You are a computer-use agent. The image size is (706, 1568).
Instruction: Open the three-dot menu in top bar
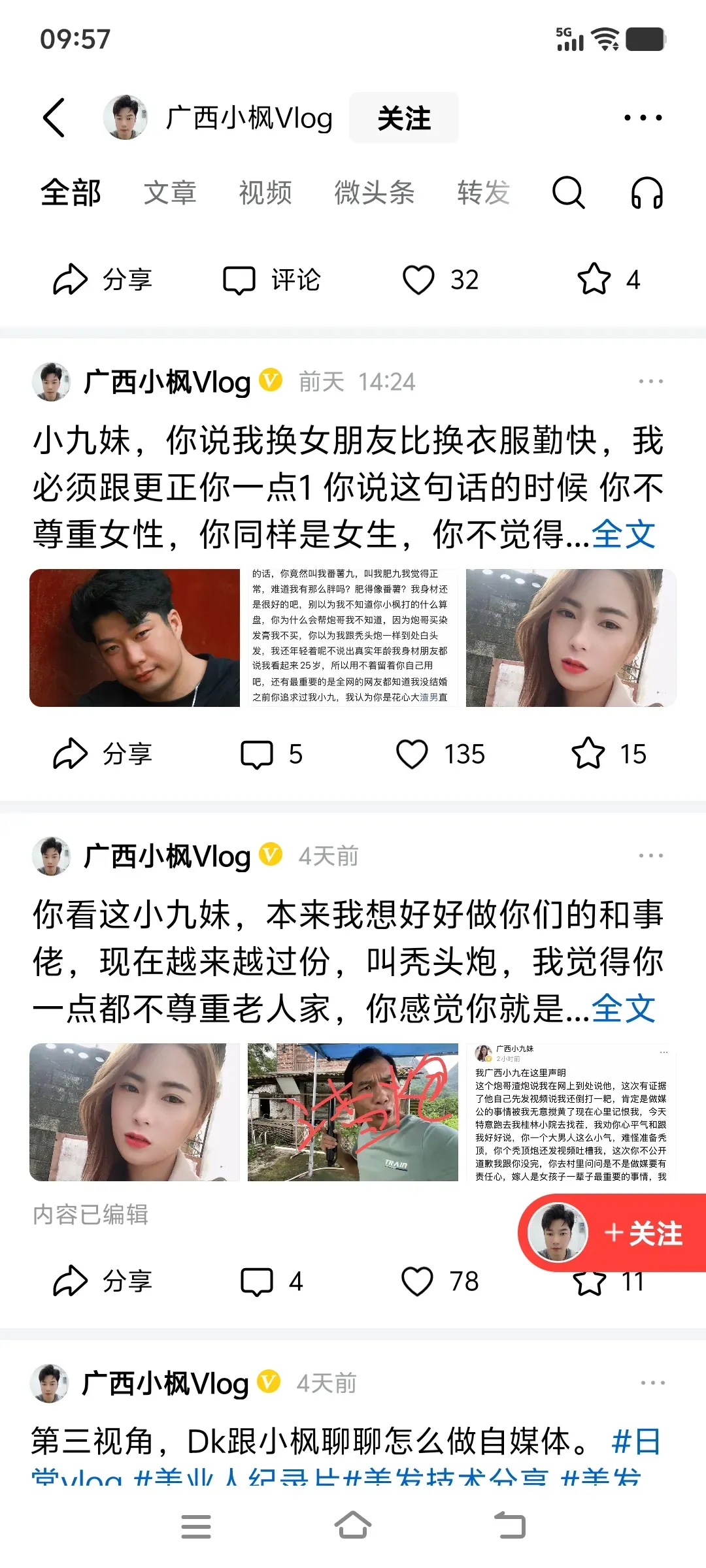pos(643,118)
